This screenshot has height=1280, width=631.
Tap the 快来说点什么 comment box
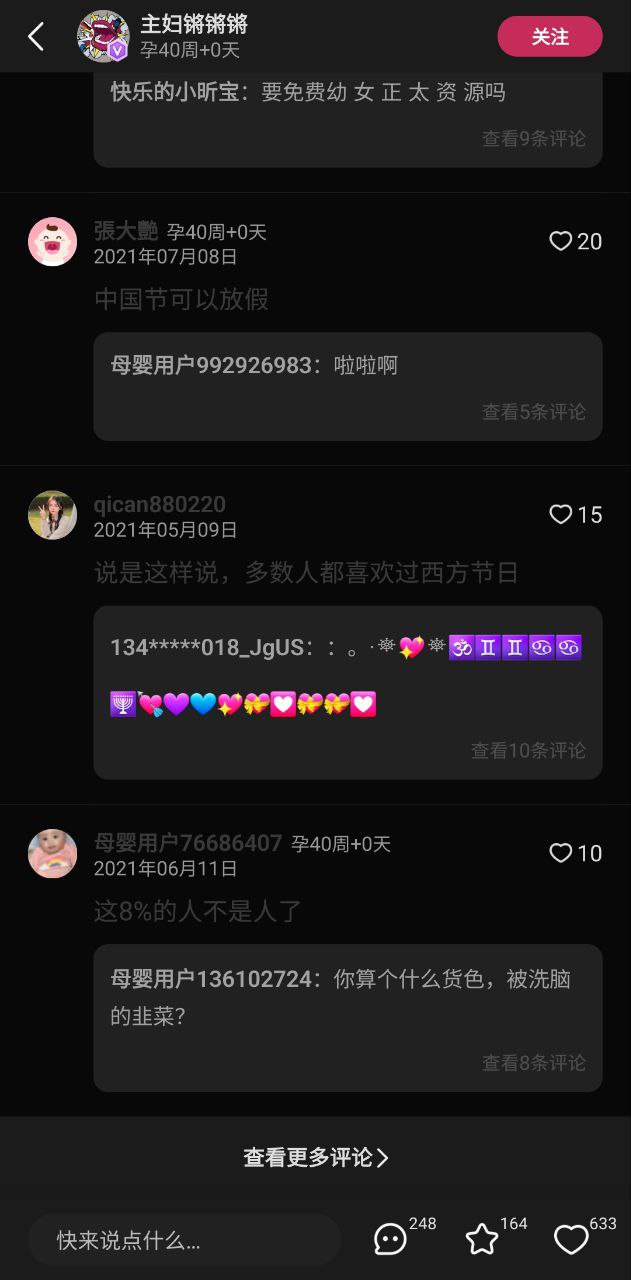tap(184, 1241)
